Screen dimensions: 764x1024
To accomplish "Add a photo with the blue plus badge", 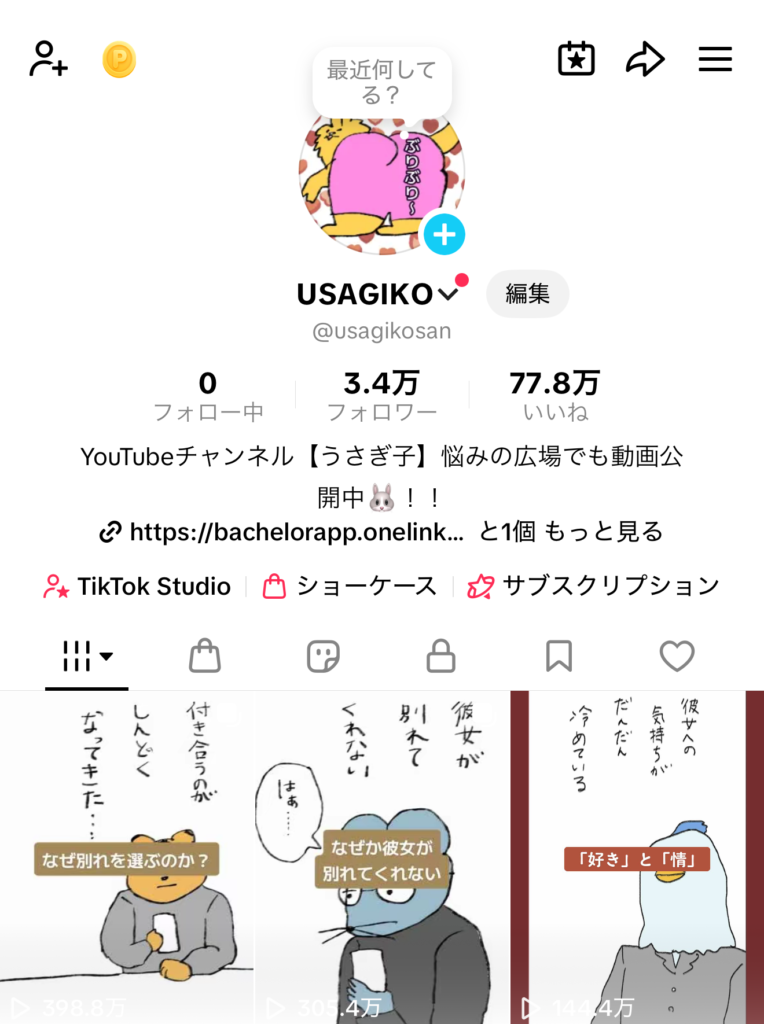I will click(444, 235).
